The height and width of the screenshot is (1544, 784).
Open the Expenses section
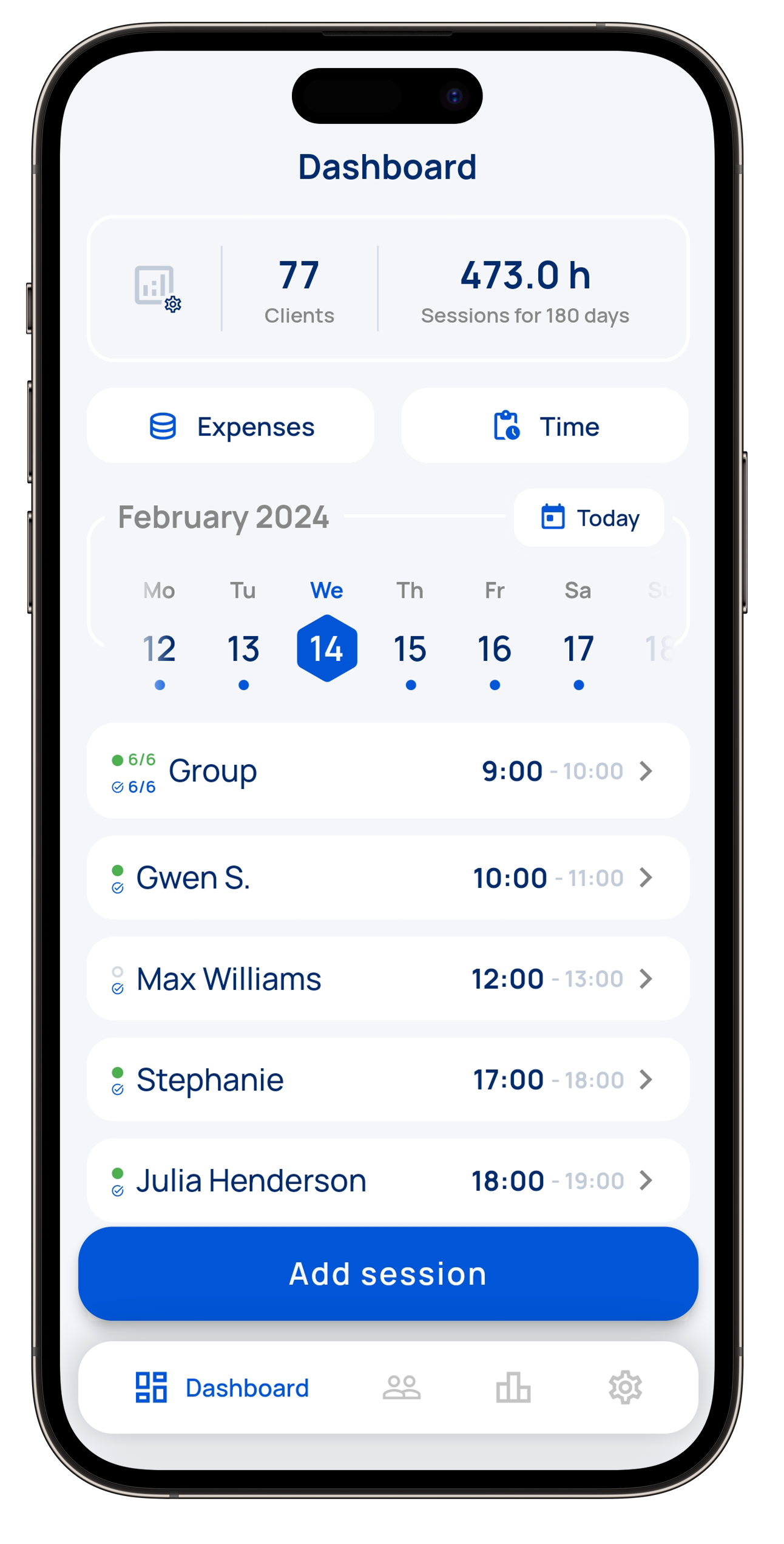pyautogui.click(x=230, y=427)
